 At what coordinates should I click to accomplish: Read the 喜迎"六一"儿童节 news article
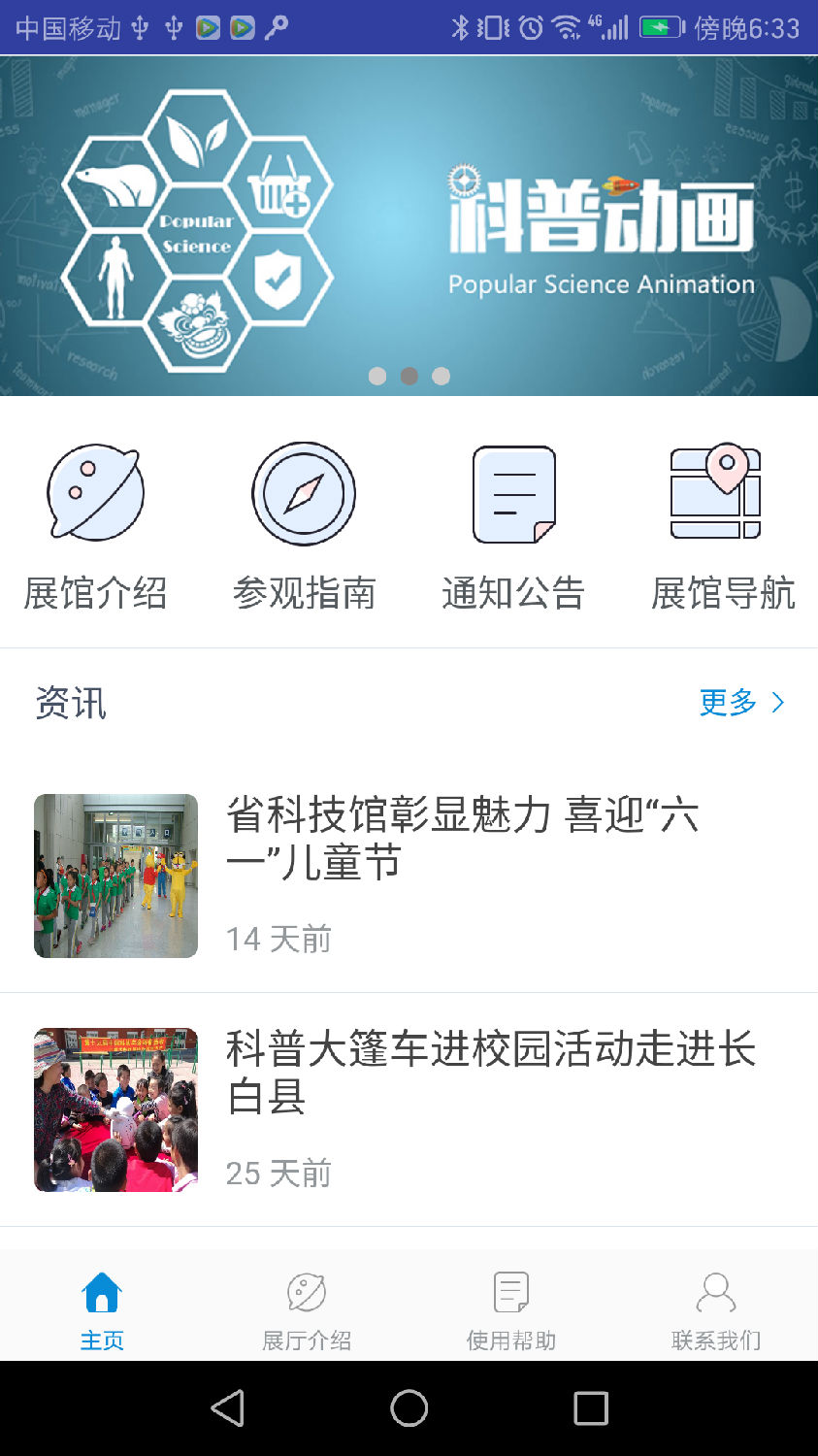tap(461, 839)
